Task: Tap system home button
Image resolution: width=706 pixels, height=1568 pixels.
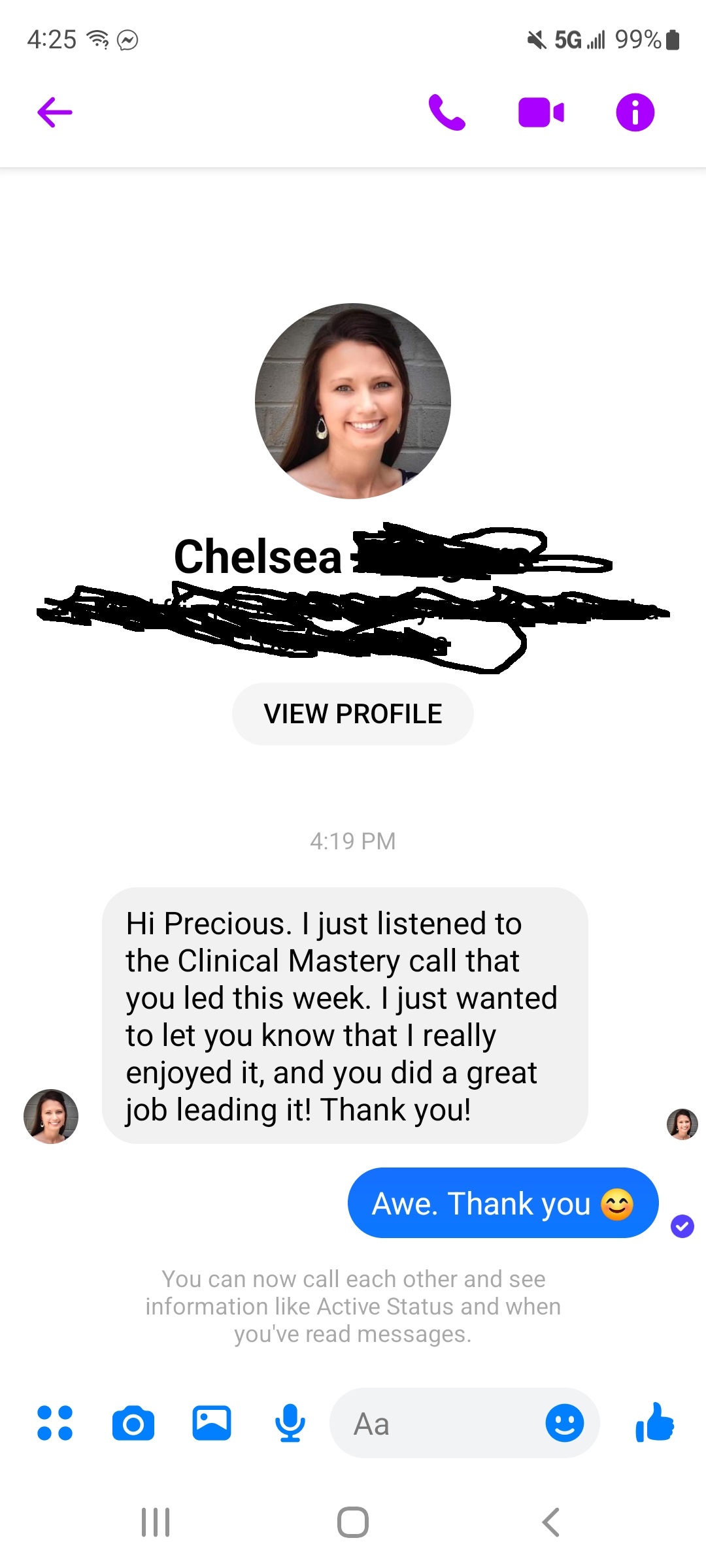Action: 353,1522
